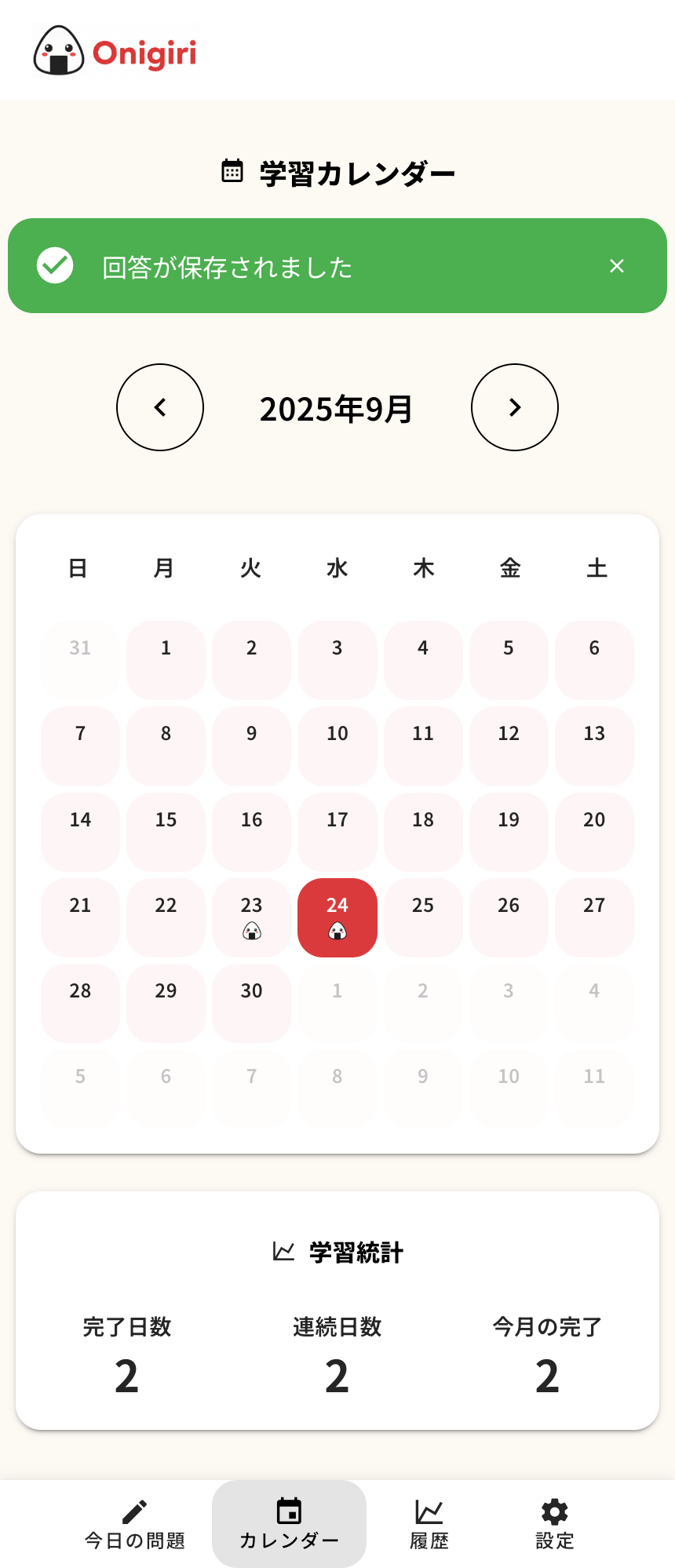Select September 19 date cell
675x1568 pixels.
[509, 832]
